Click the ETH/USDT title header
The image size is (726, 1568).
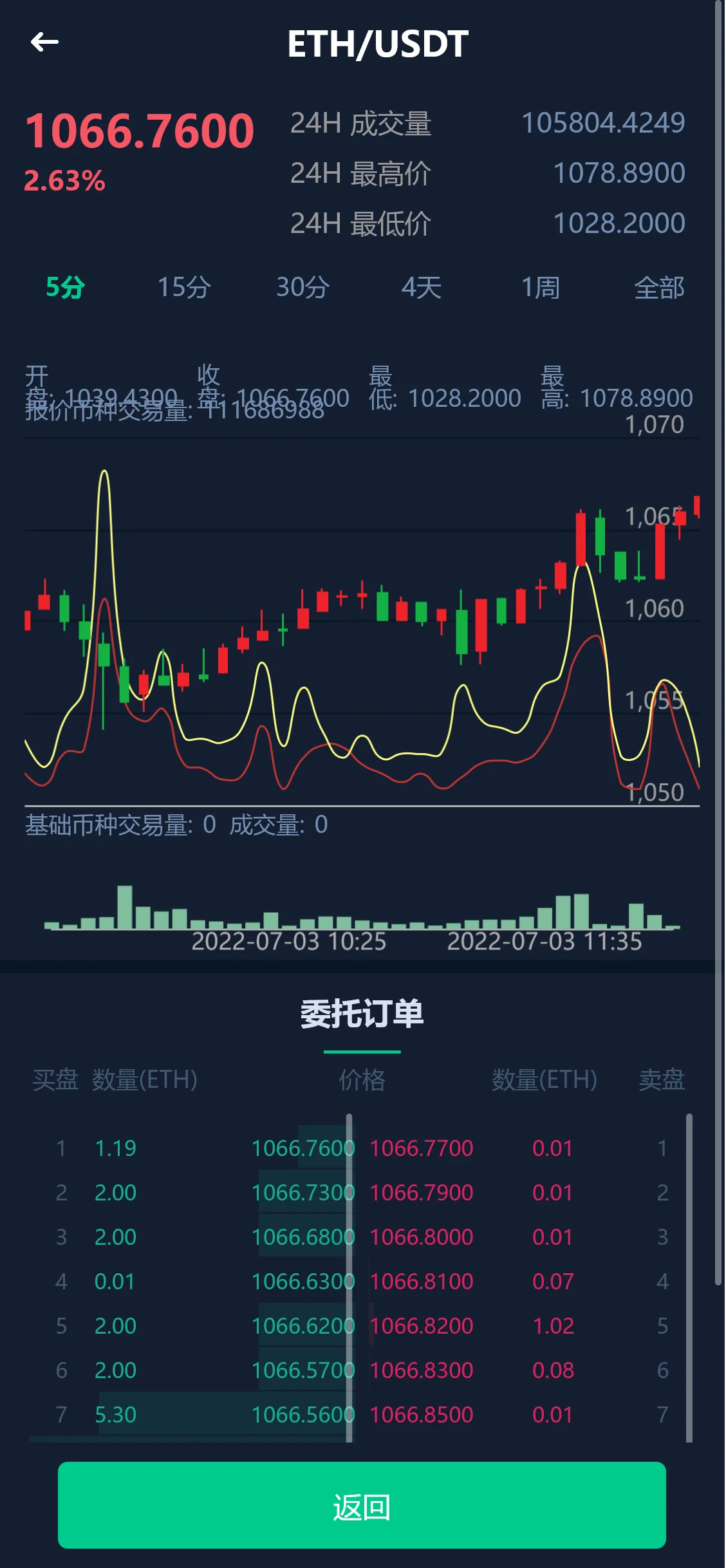click(x=376, y=44)
